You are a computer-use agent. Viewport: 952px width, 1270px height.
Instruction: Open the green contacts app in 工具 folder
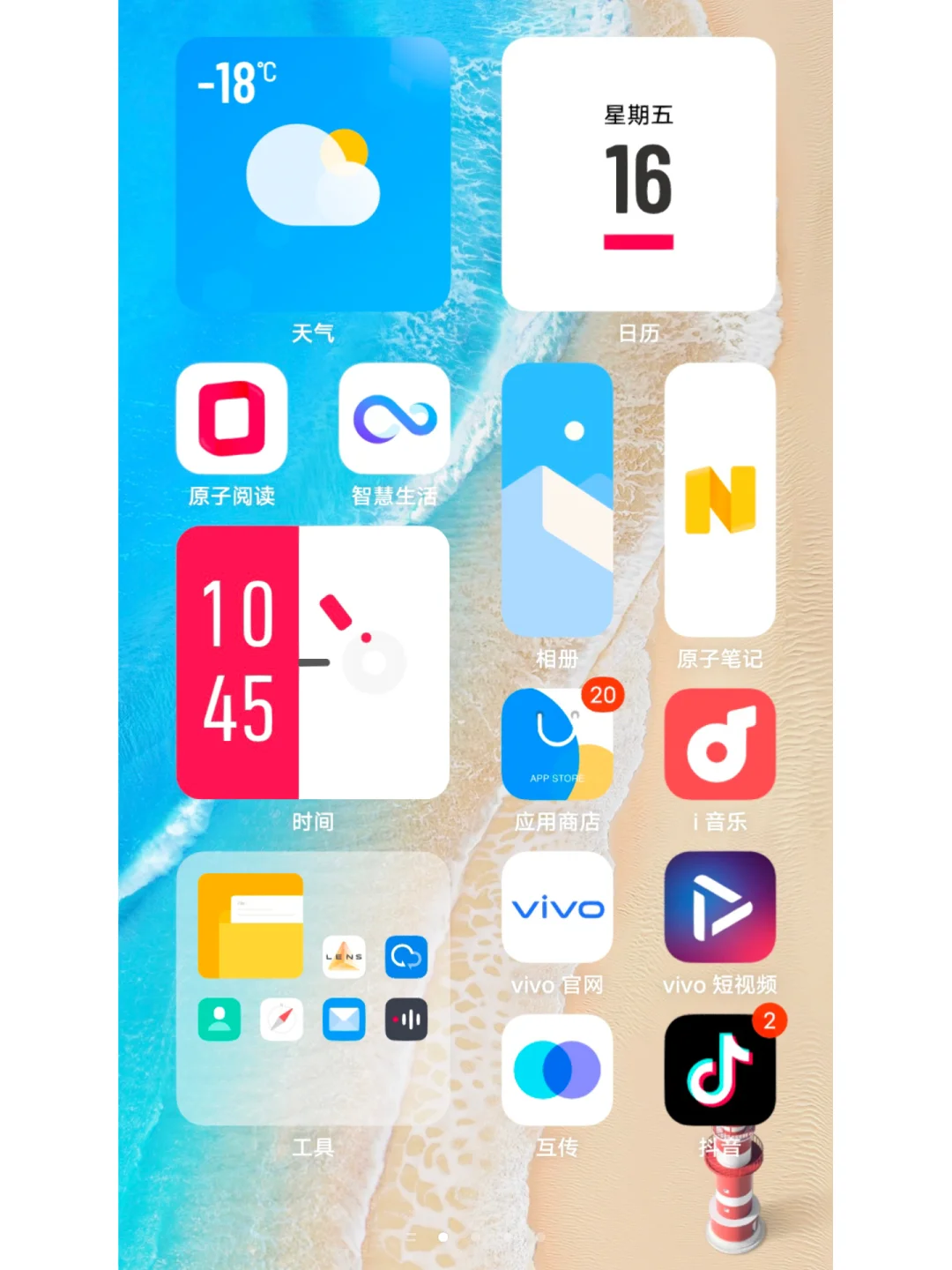[219, 1020]
